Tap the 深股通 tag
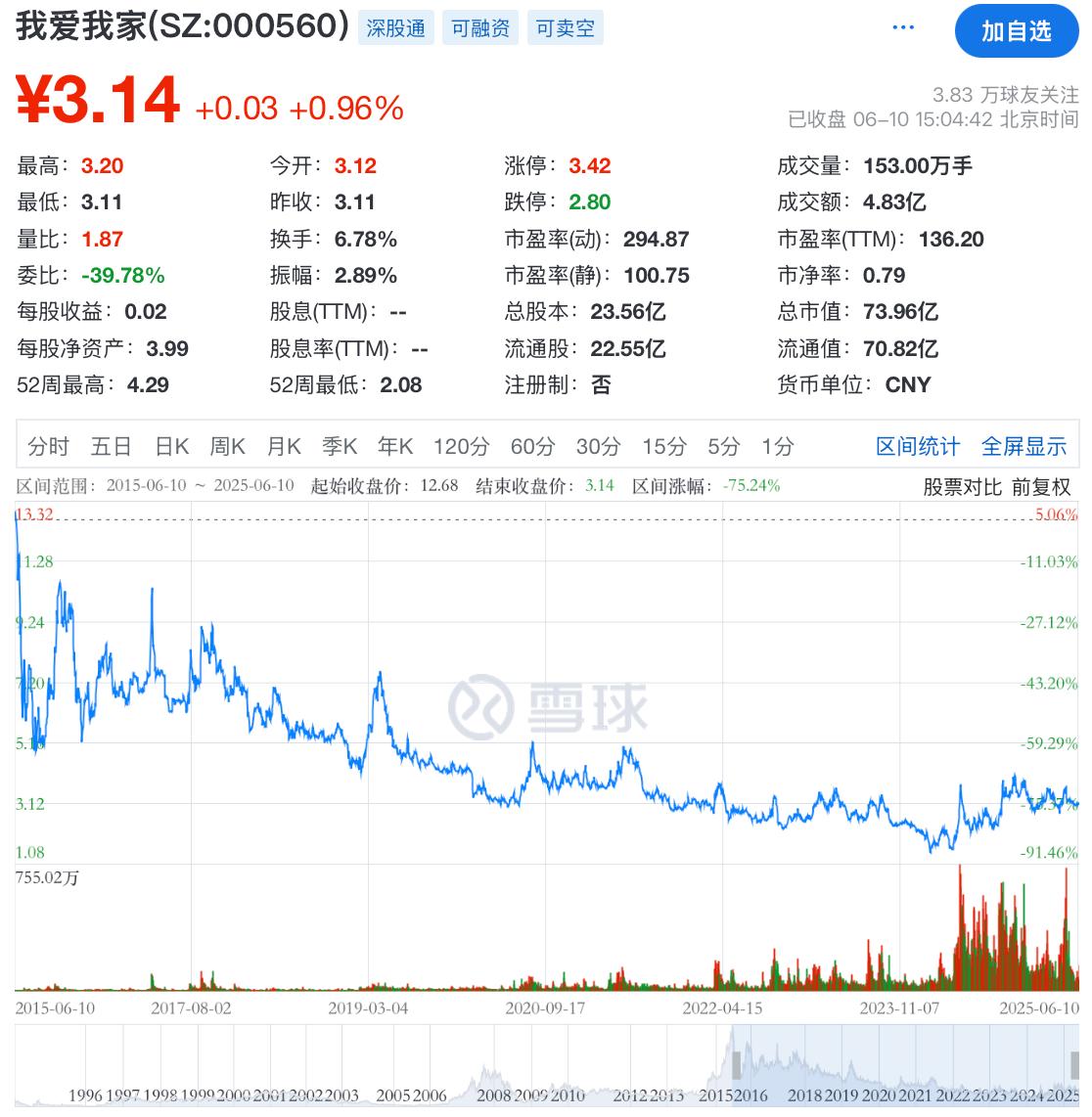 [x=395, y=28]
